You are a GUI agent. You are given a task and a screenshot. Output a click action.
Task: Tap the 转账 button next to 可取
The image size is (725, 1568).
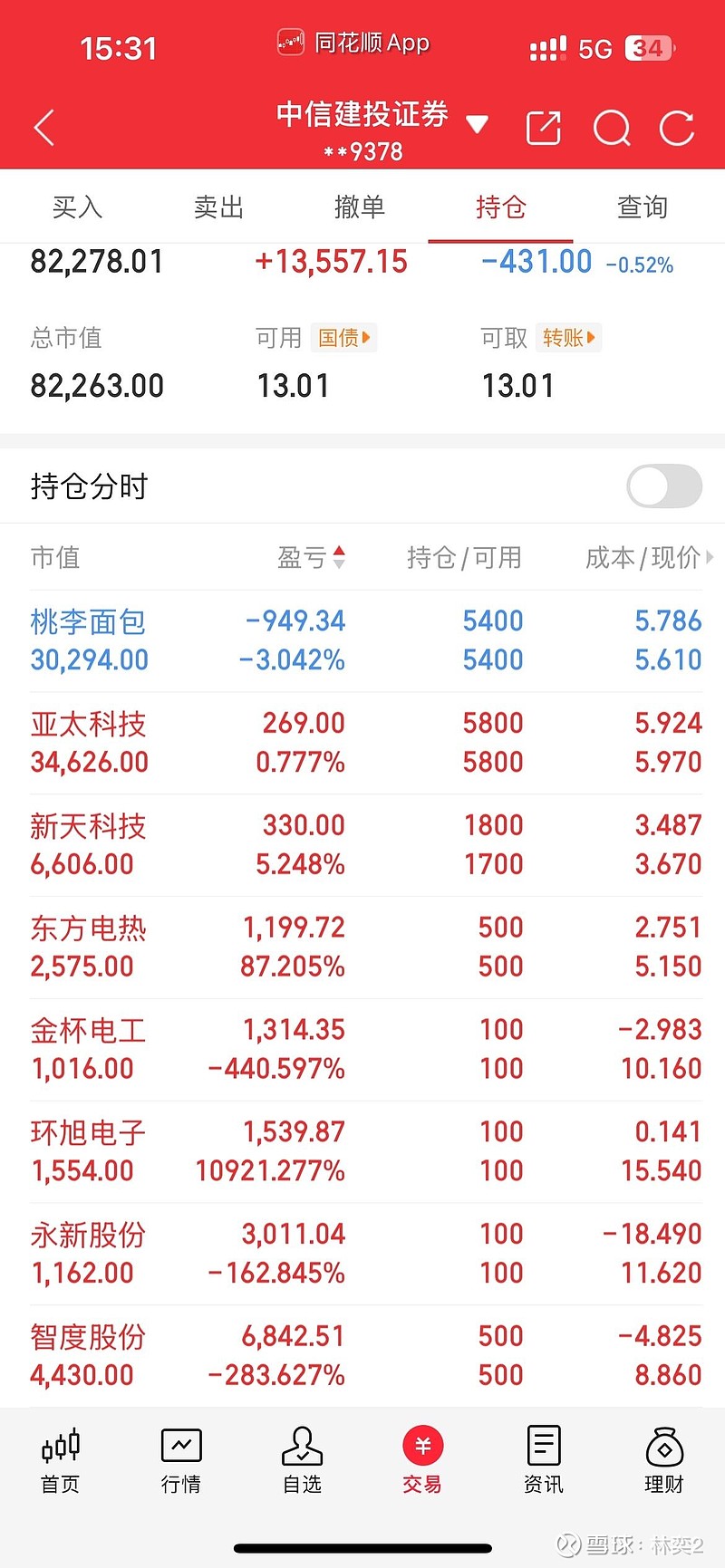(568, 338)
